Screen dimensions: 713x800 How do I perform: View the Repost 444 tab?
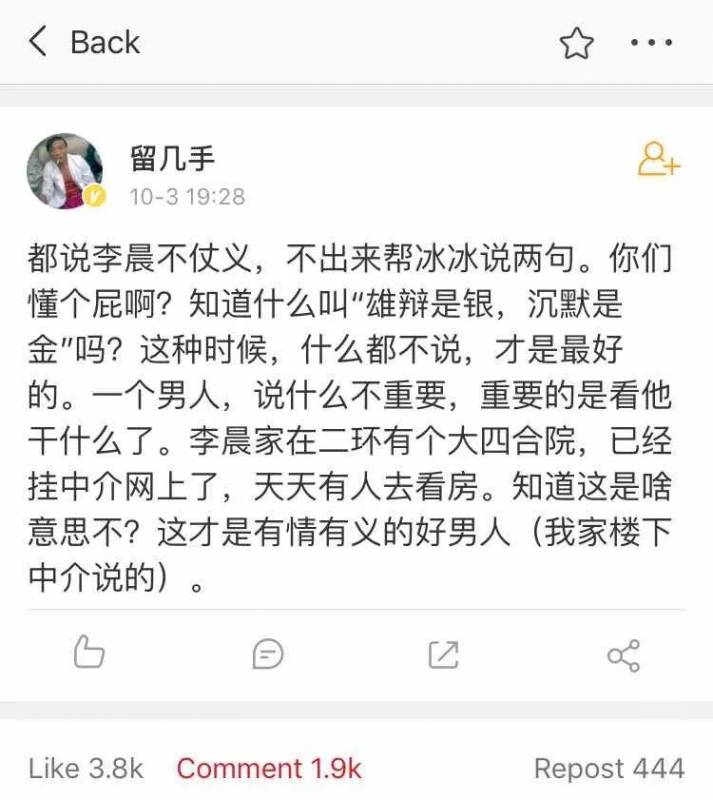click(x=608, y=768)
